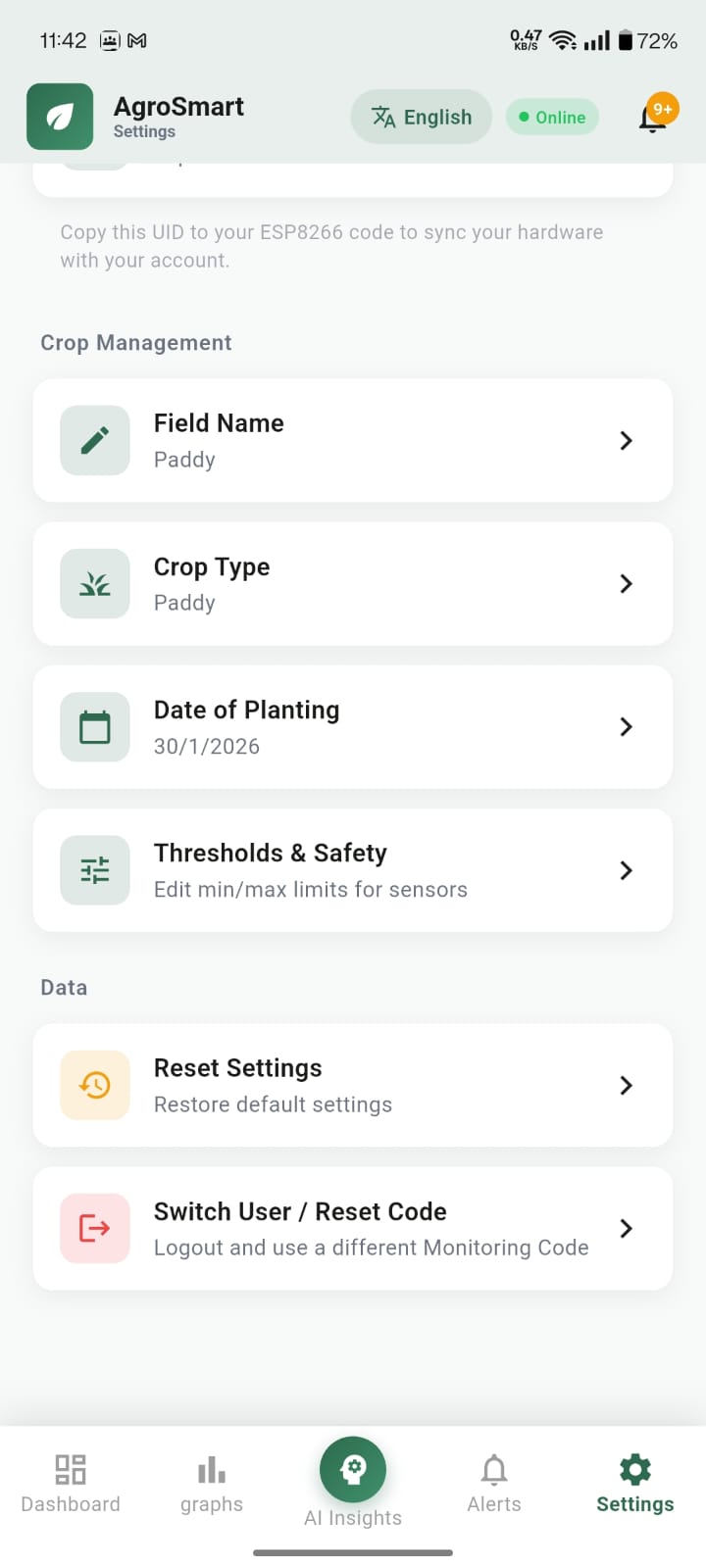The height and width of the screenshot is (1568, 706).
Task: Open the notifications bell
Action: click(x=654, y=118)
